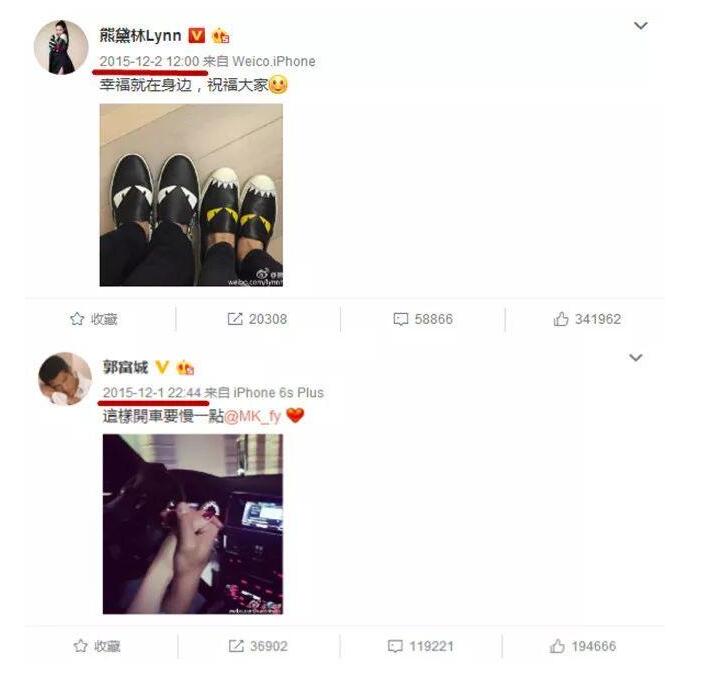Open 郭富城's profile avatar
This screenshot has height=674, width=721.
click(65, 378)
